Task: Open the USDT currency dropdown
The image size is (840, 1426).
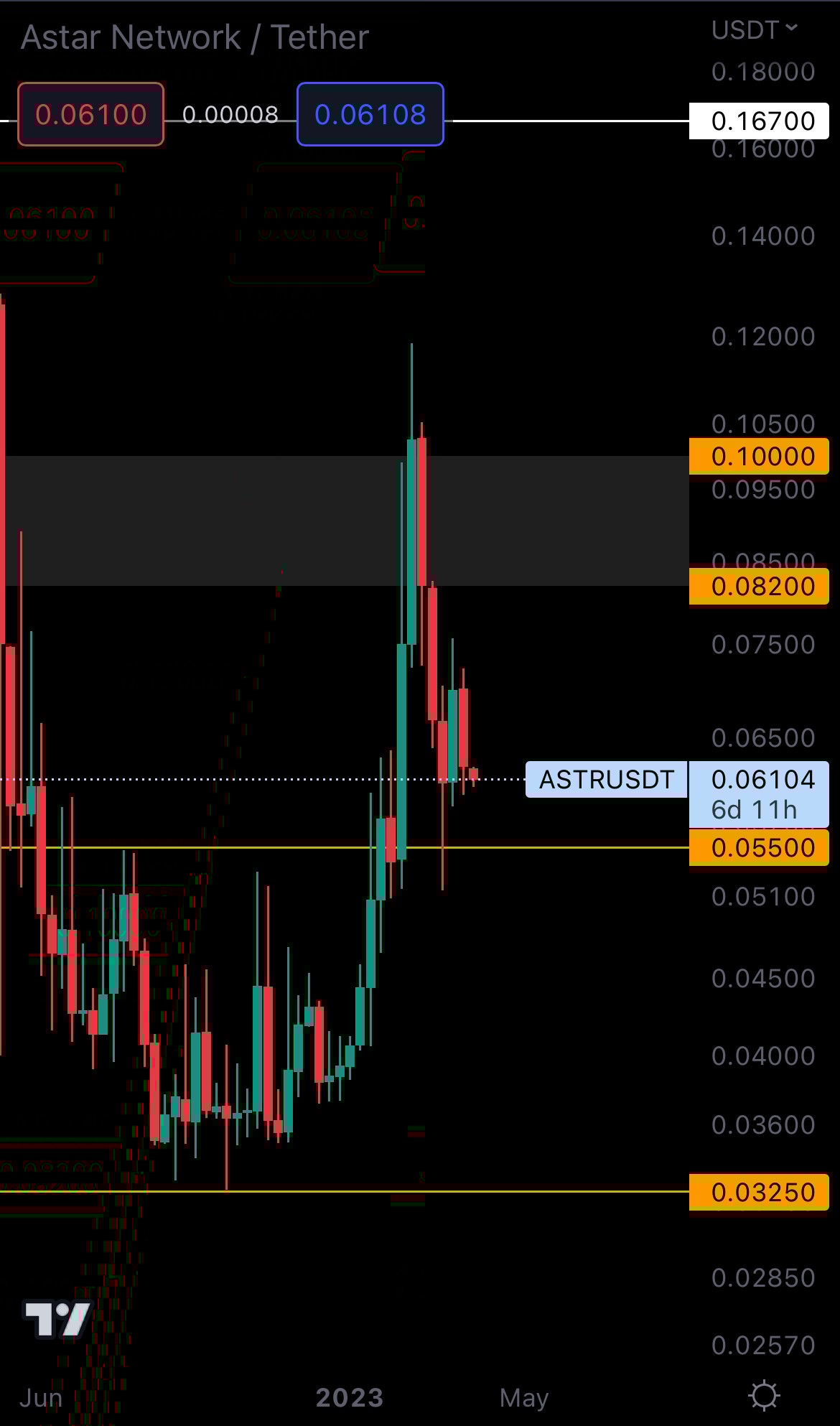Action: pos(754,30)
